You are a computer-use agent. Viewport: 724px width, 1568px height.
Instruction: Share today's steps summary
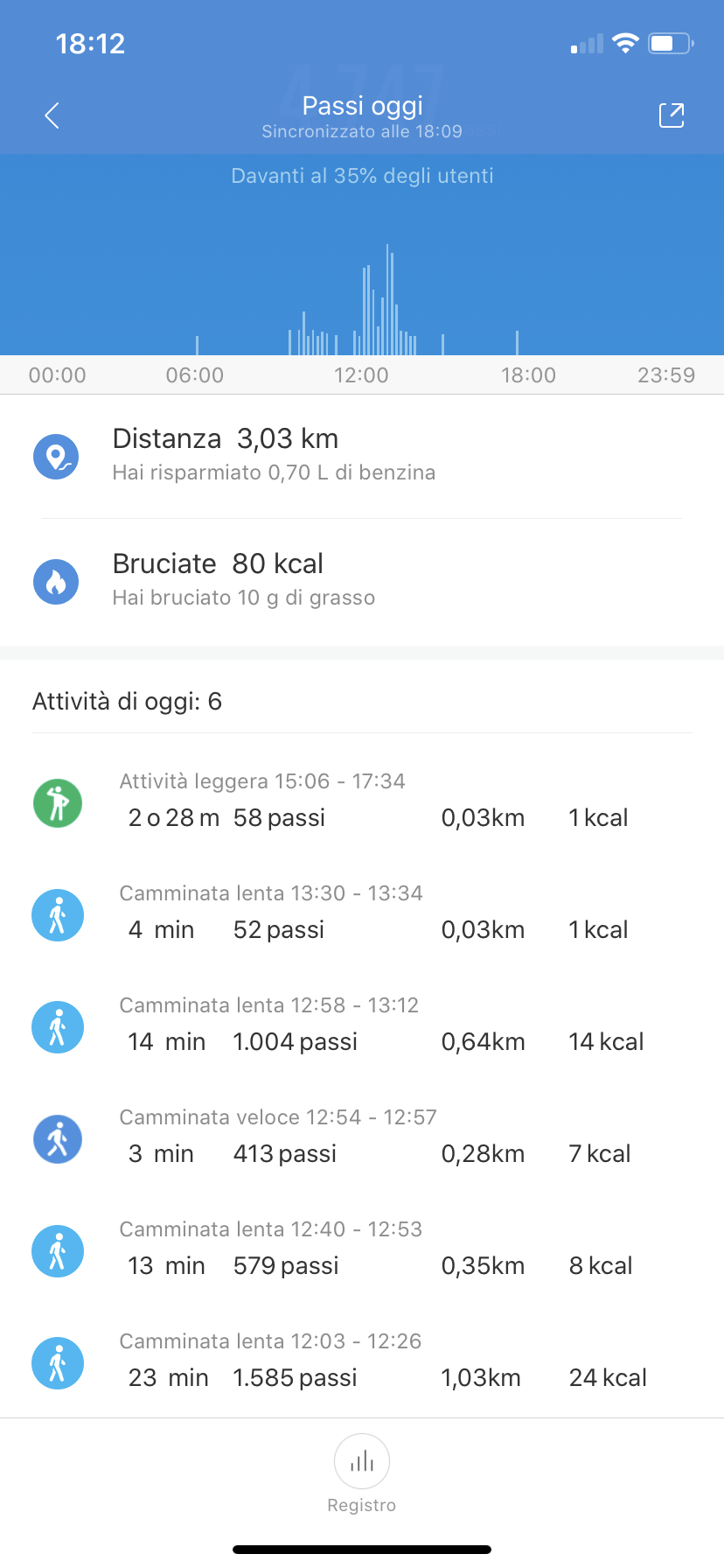[671, 115]
